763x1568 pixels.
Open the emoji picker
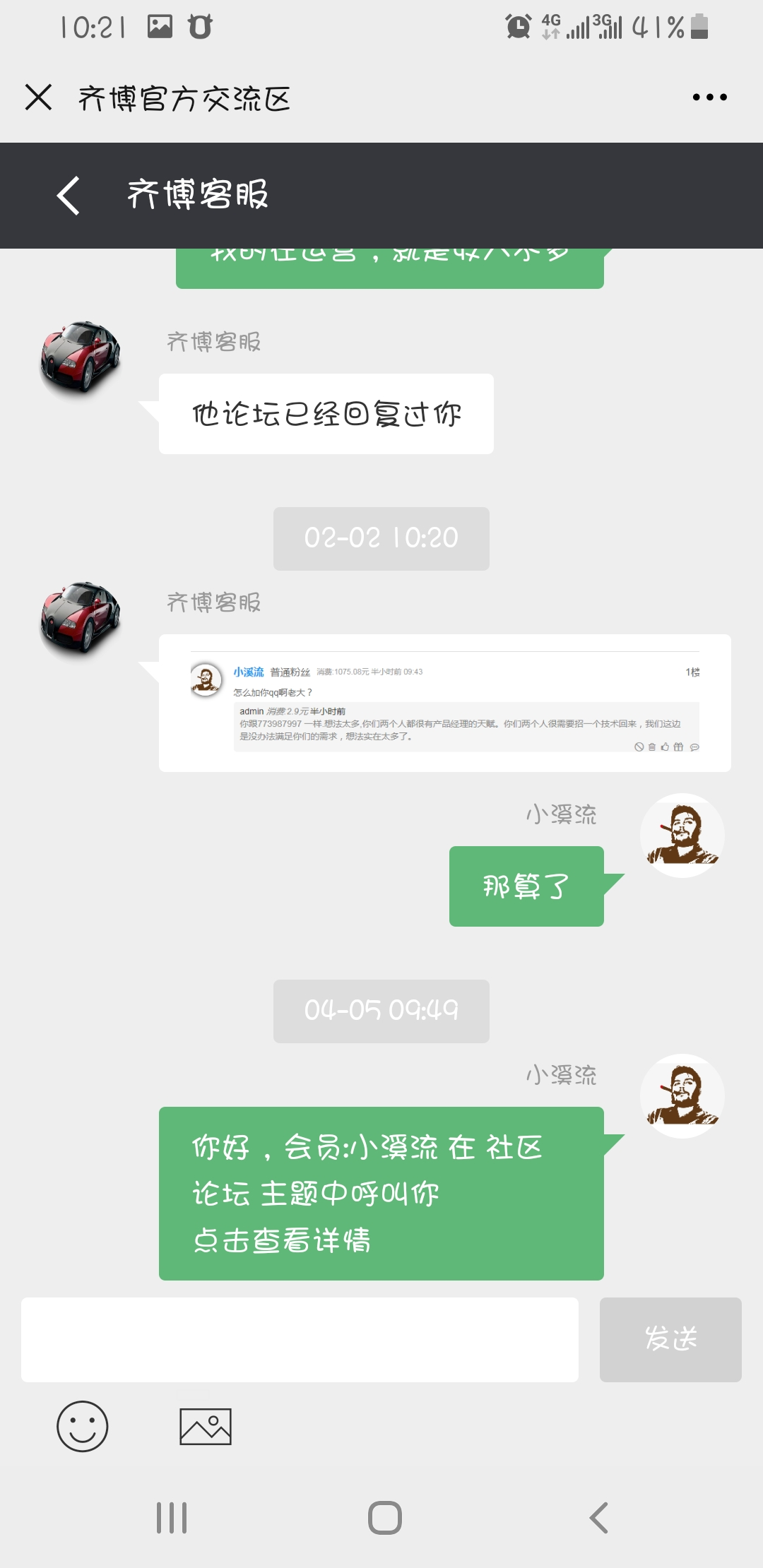[83, 1426]
